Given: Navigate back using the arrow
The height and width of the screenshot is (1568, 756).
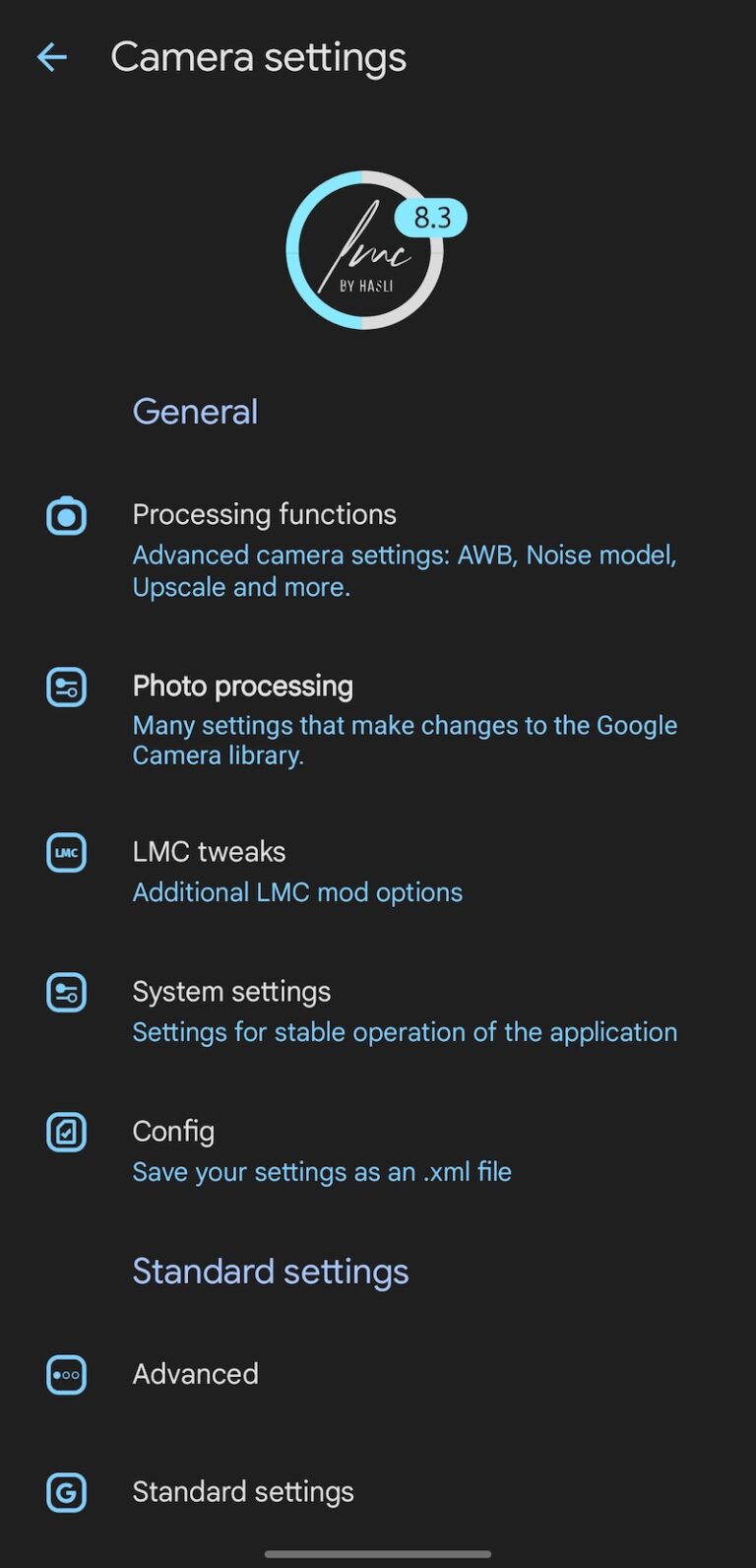Looking at the screenshot, I should click(51, 56).
